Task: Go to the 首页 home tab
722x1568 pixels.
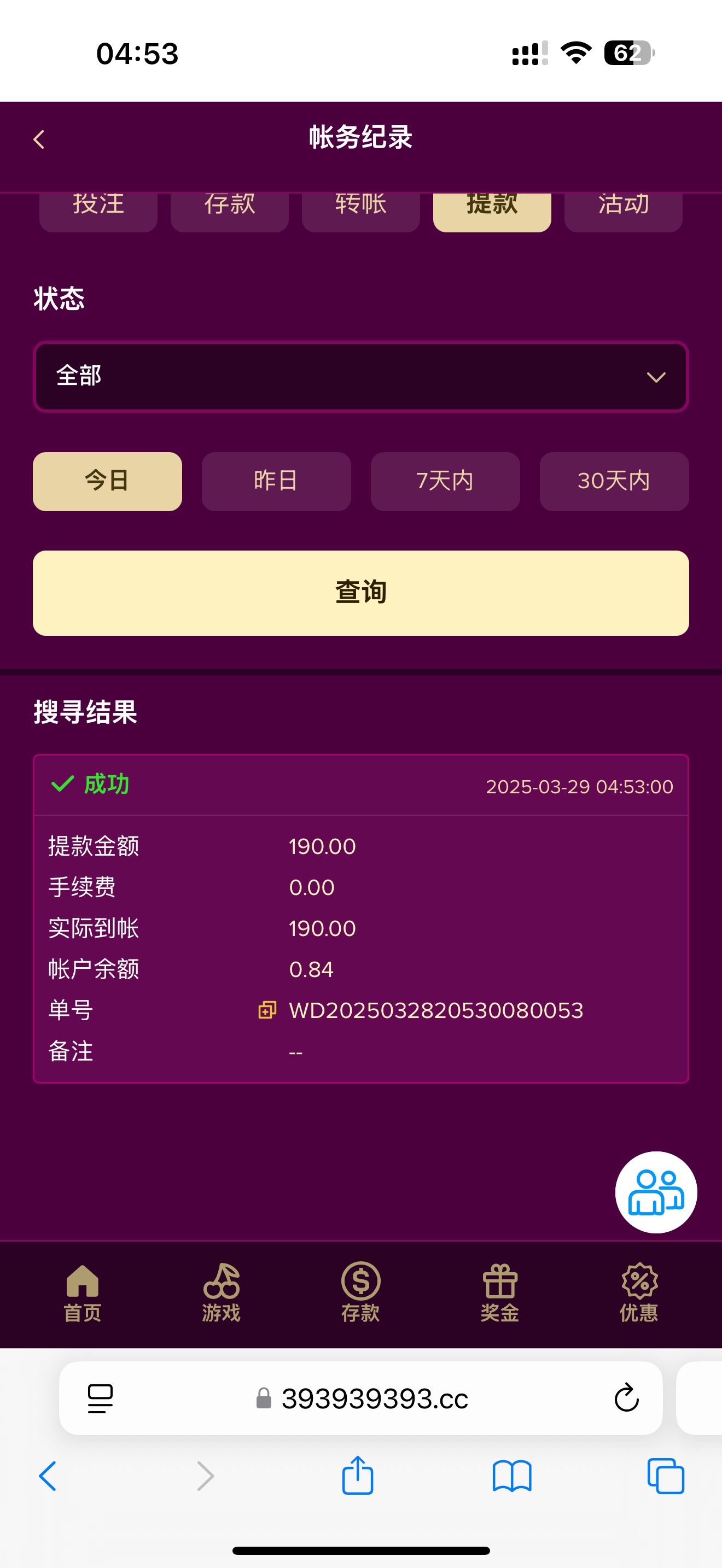Action: pyautogui.click(x=83, y=1293)
